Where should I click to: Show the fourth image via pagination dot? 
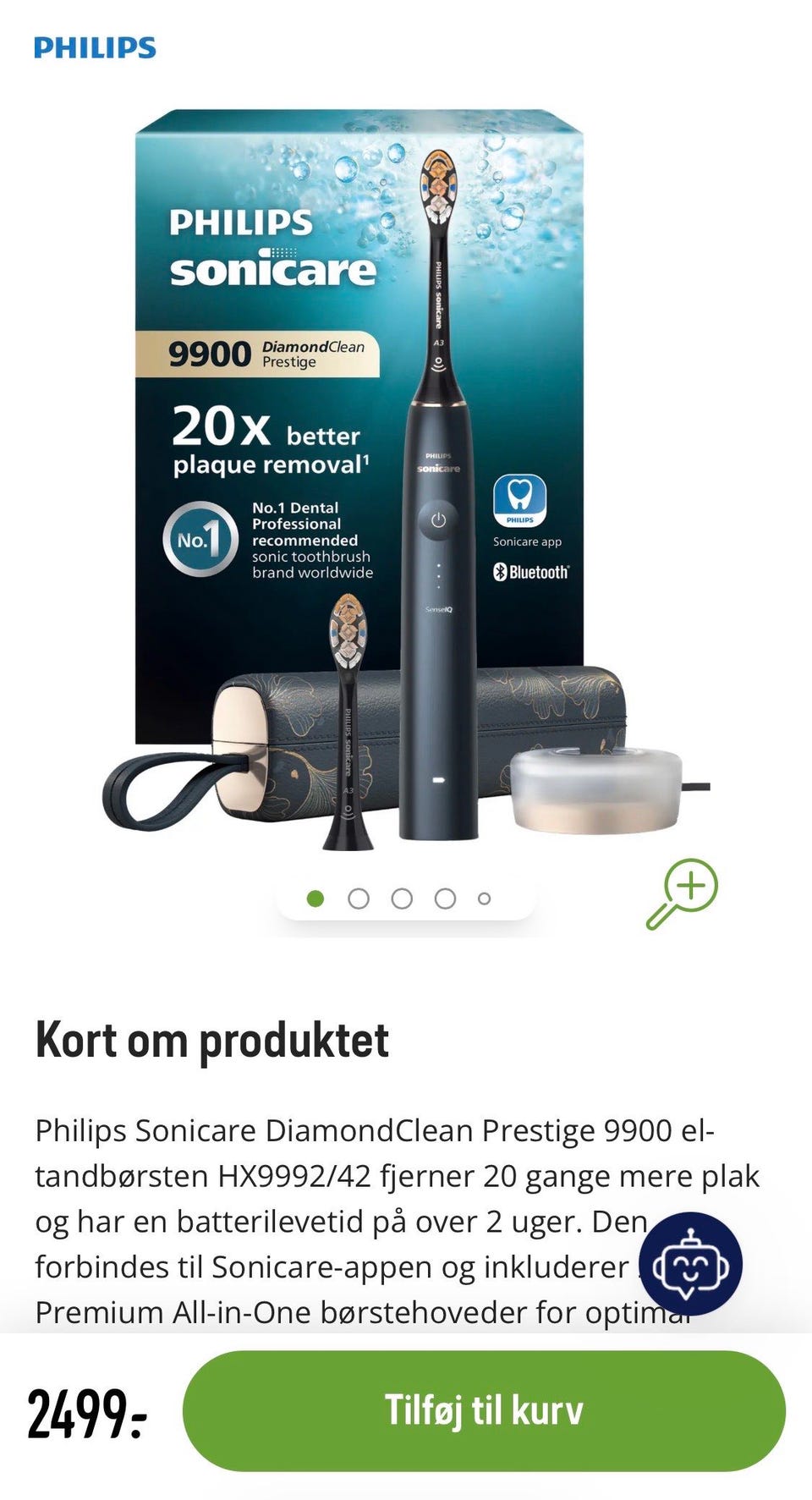(x=445, y=898)
